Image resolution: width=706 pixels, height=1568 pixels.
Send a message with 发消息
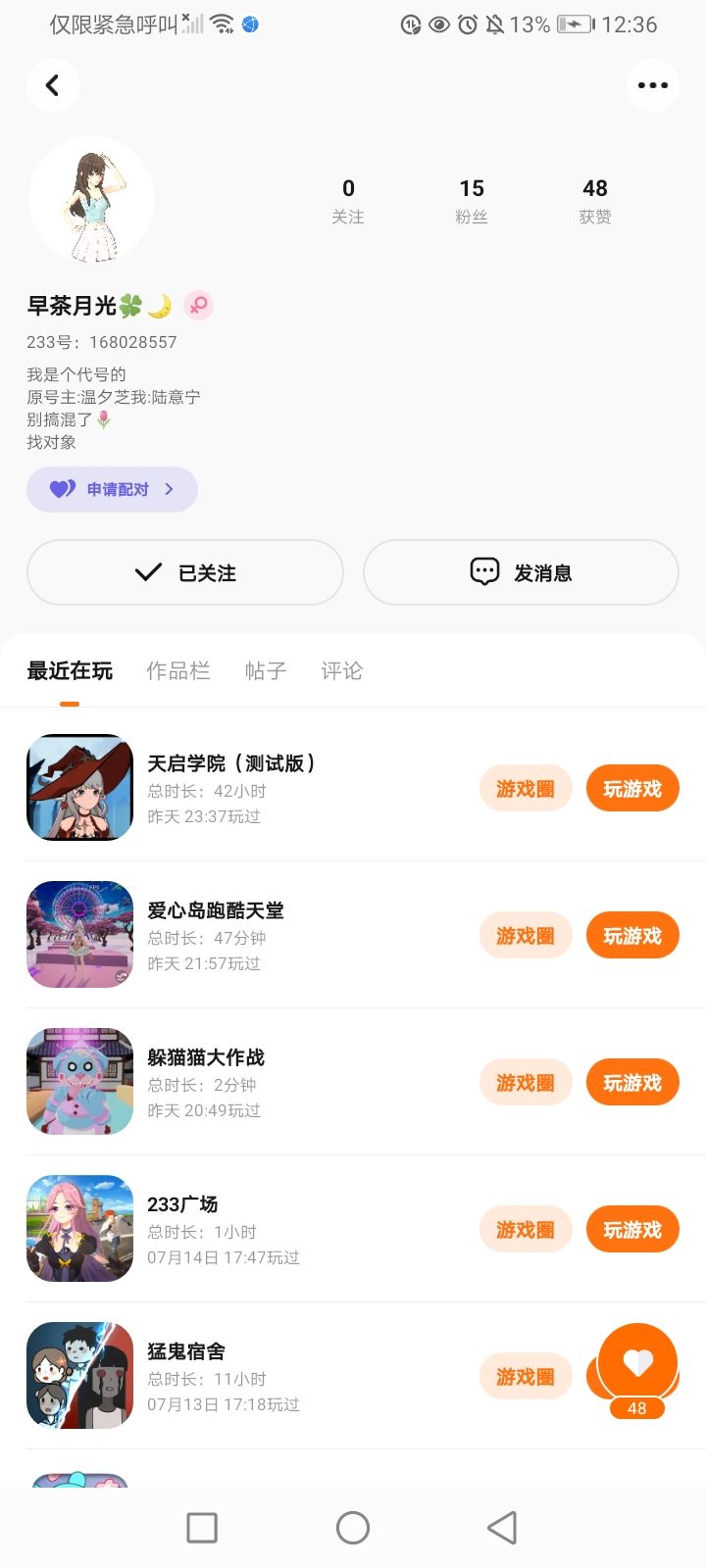pos(521,572)
